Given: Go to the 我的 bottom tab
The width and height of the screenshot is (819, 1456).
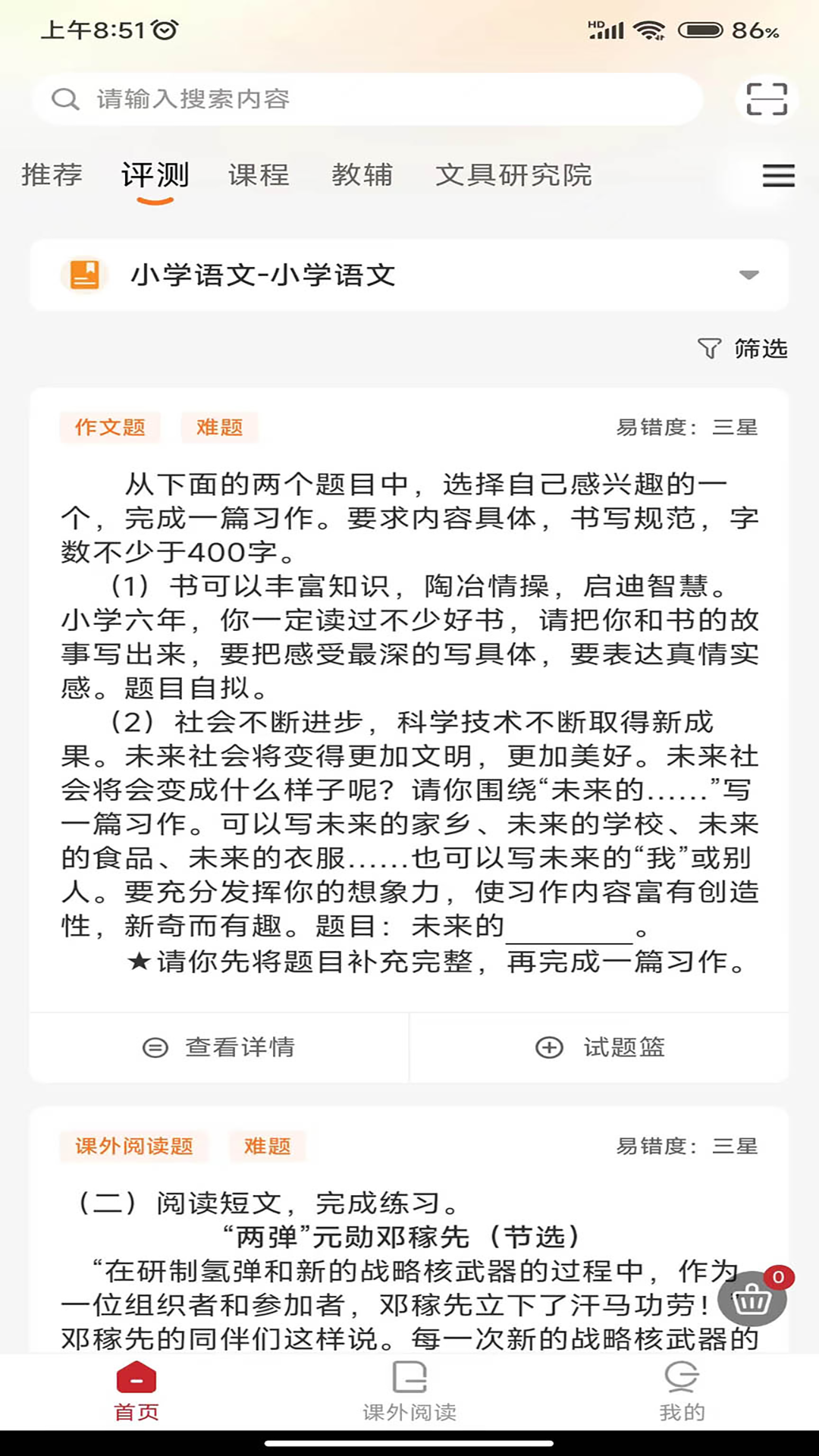Looking at the screenshot, I should [x=681, y=1392].
